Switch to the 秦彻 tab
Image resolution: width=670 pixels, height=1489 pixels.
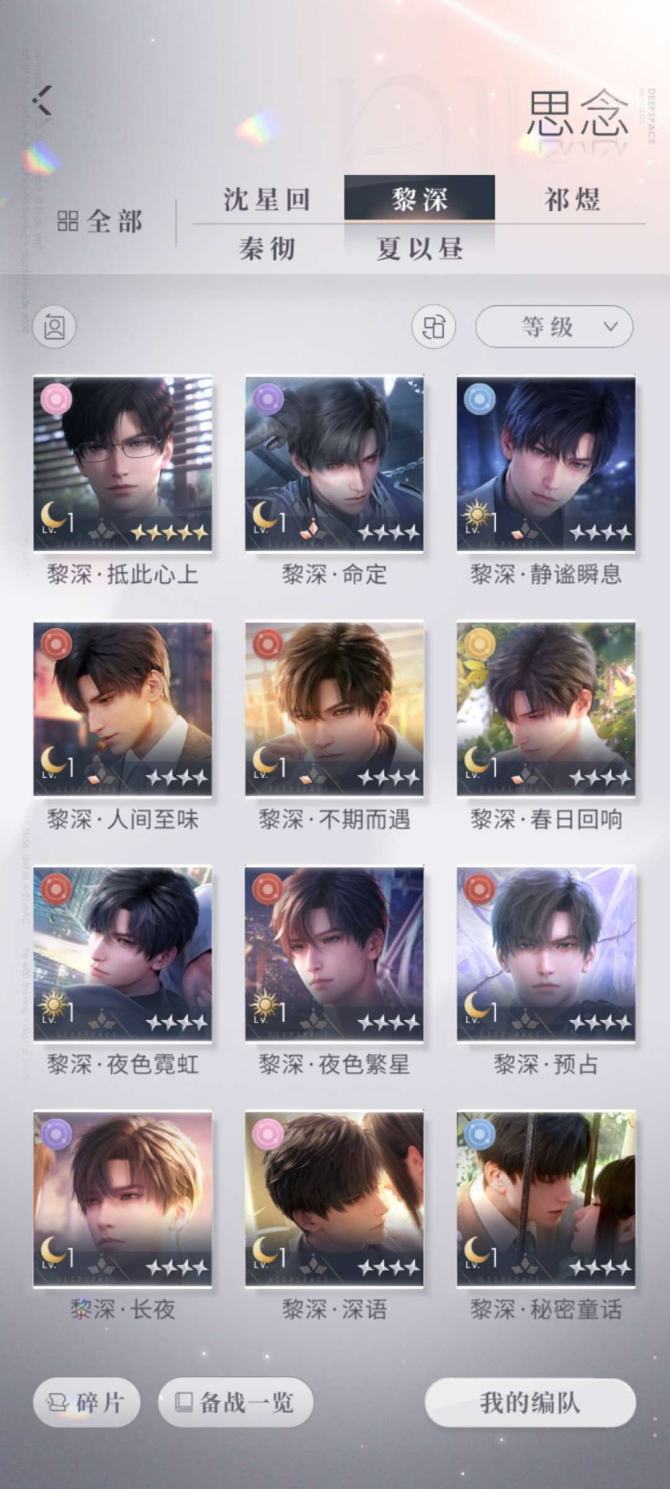point(266,248)
